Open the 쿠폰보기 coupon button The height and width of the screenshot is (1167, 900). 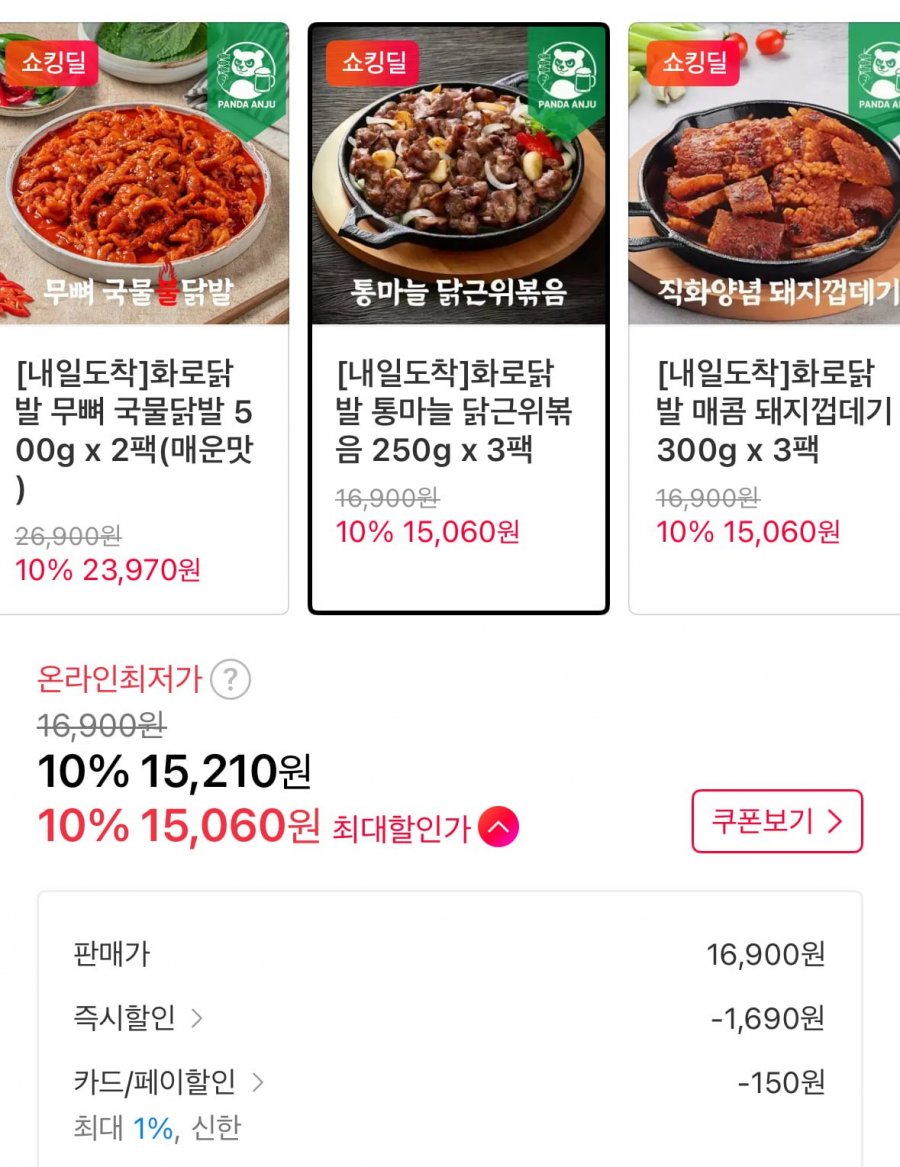[x=776, y=822]
